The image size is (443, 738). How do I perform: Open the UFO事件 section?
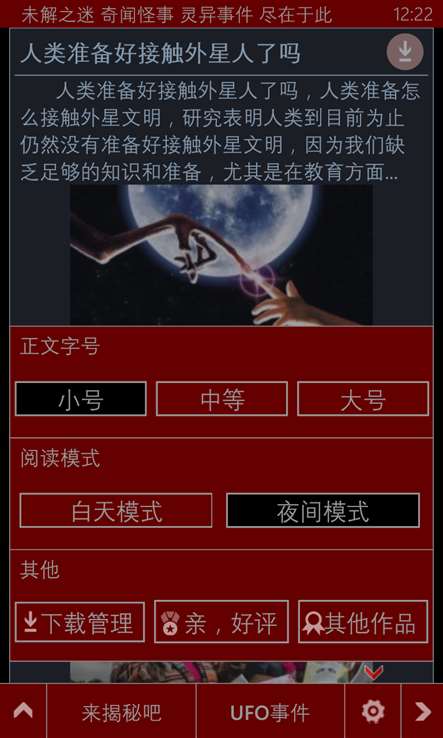[270, 712]
